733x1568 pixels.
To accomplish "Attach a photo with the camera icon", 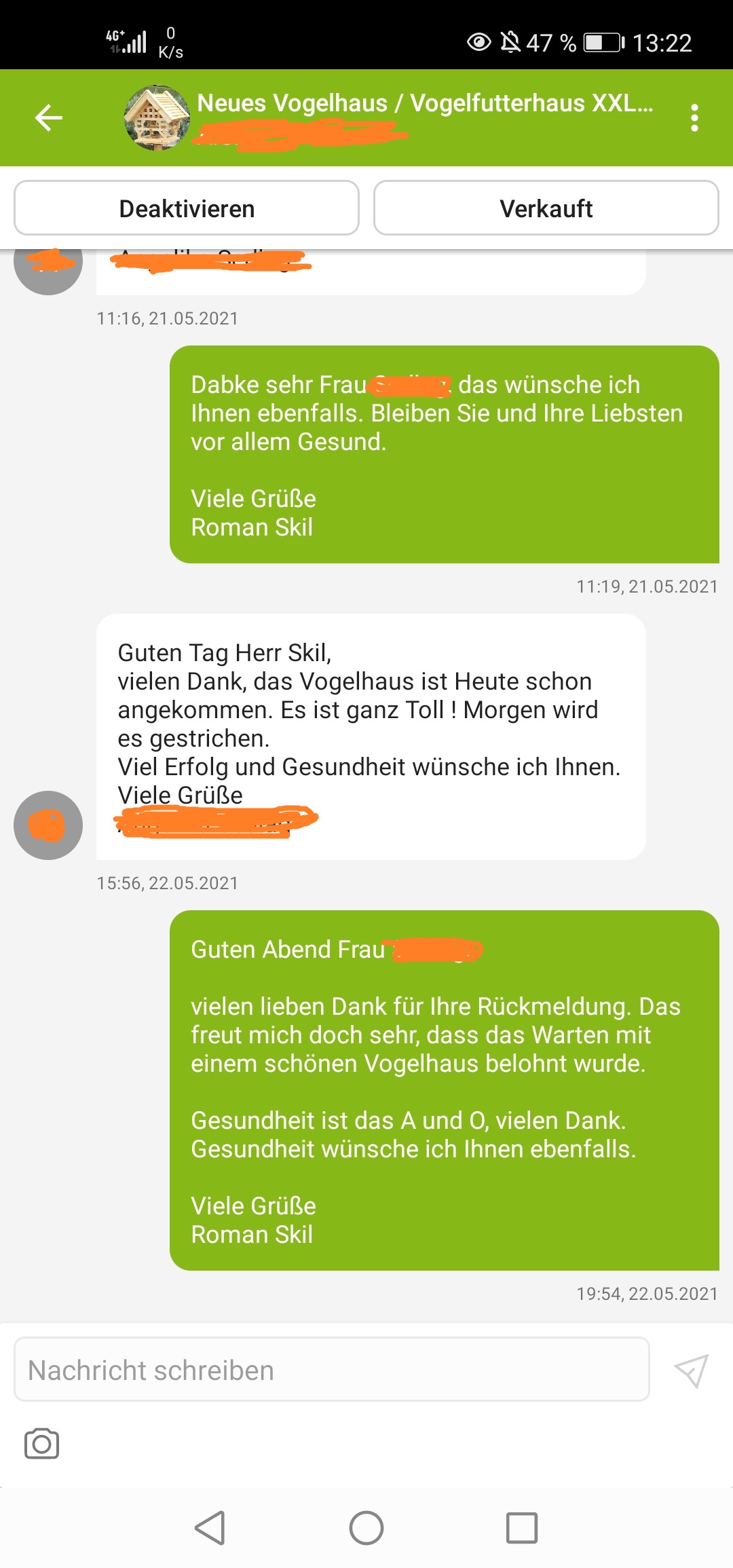I will click(41, 1443).
